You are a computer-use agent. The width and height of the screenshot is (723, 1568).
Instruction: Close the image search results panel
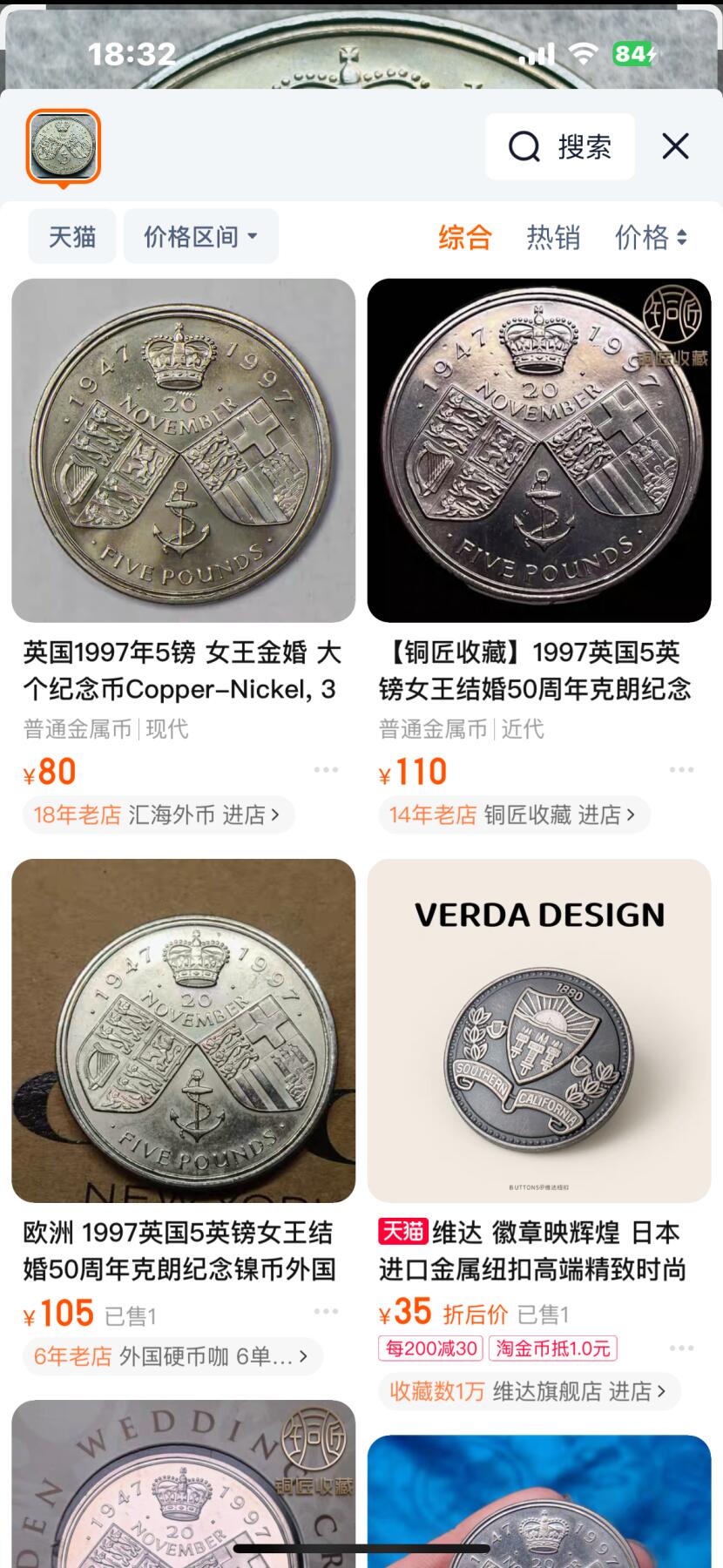coord(675,146)
